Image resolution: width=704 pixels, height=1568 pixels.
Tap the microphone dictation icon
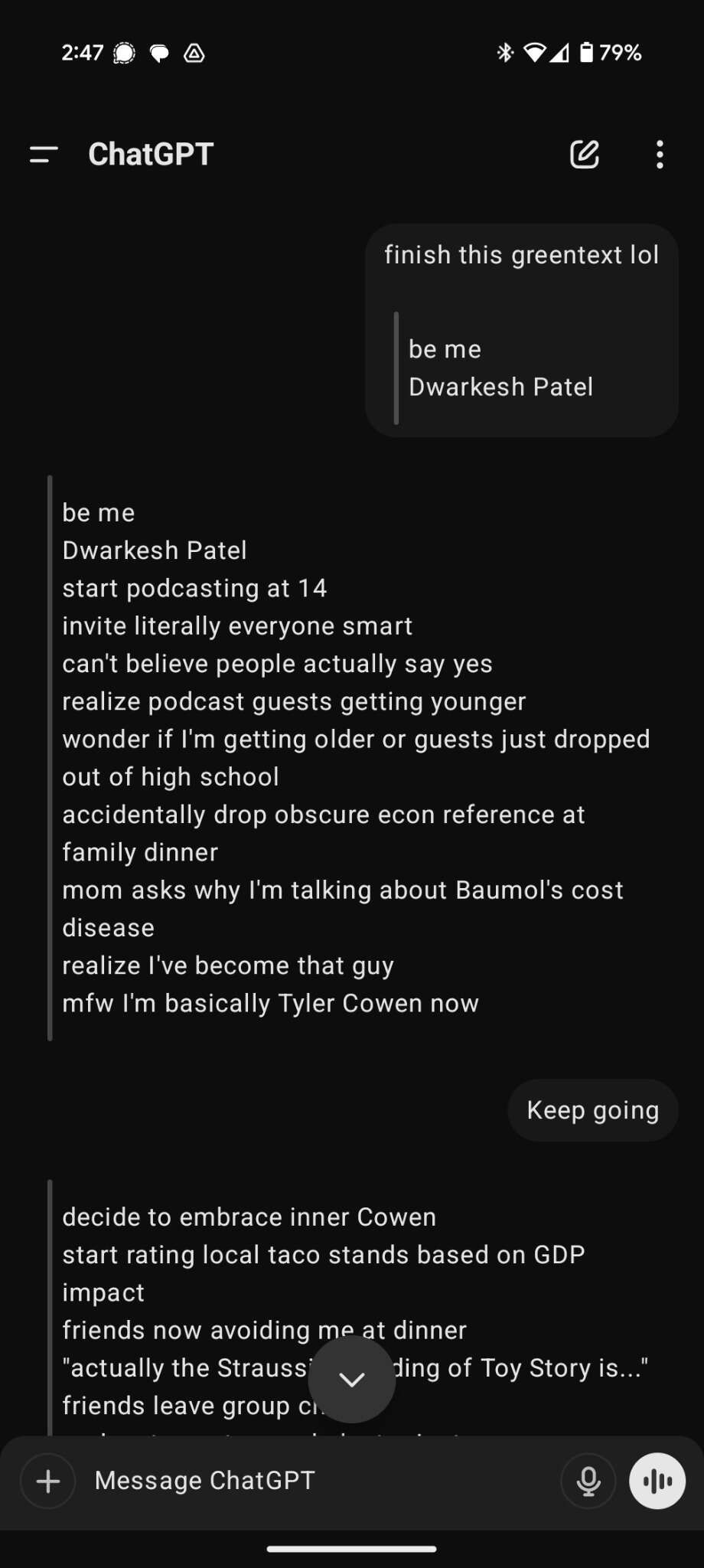(x=588, y=1481)
